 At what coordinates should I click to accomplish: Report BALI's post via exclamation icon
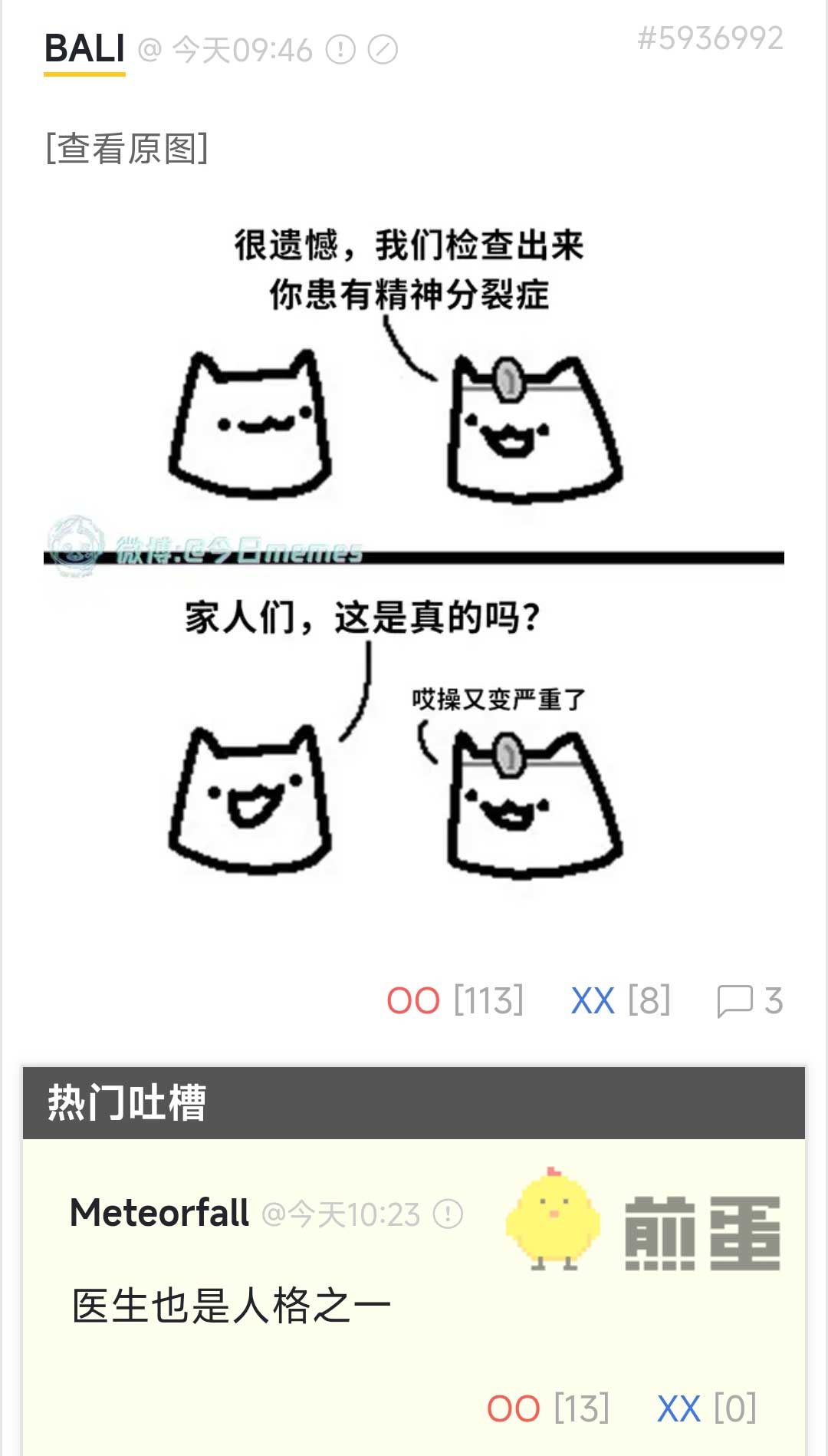(x=340, y=51)
